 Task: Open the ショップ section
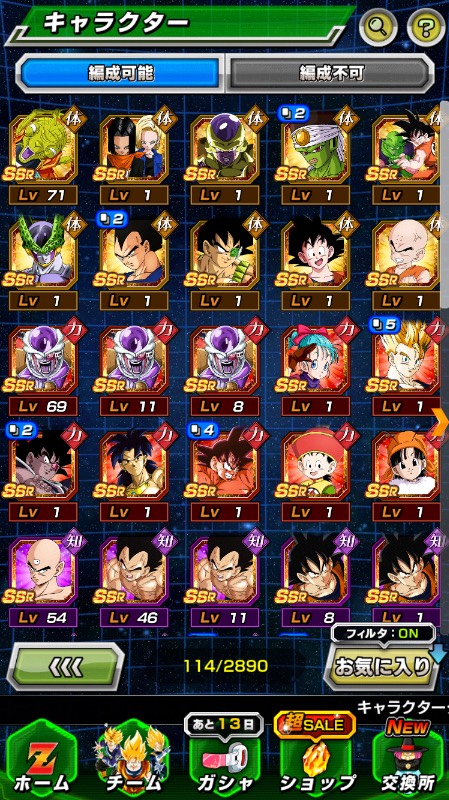click(x=316, y=759)
